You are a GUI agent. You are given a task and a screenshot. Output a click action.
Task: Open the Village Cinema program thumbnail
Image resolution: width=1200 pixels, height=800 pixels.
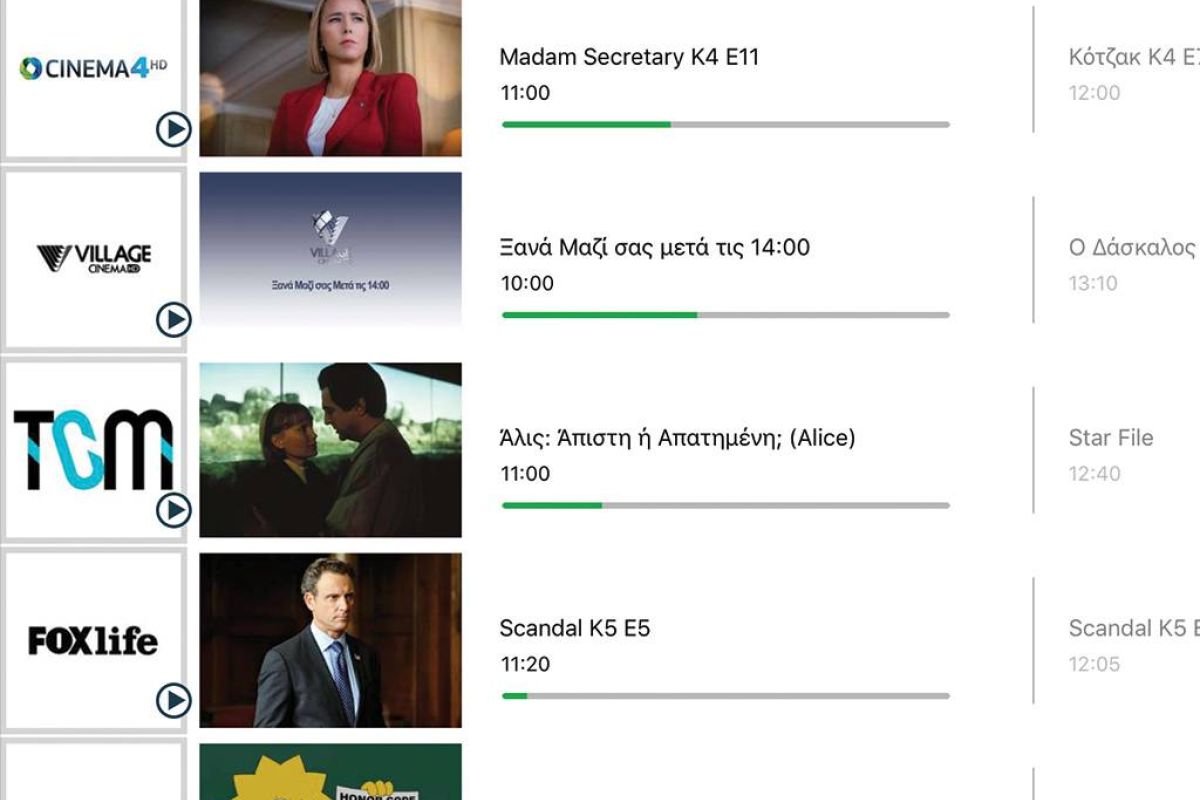coord(330,249)
